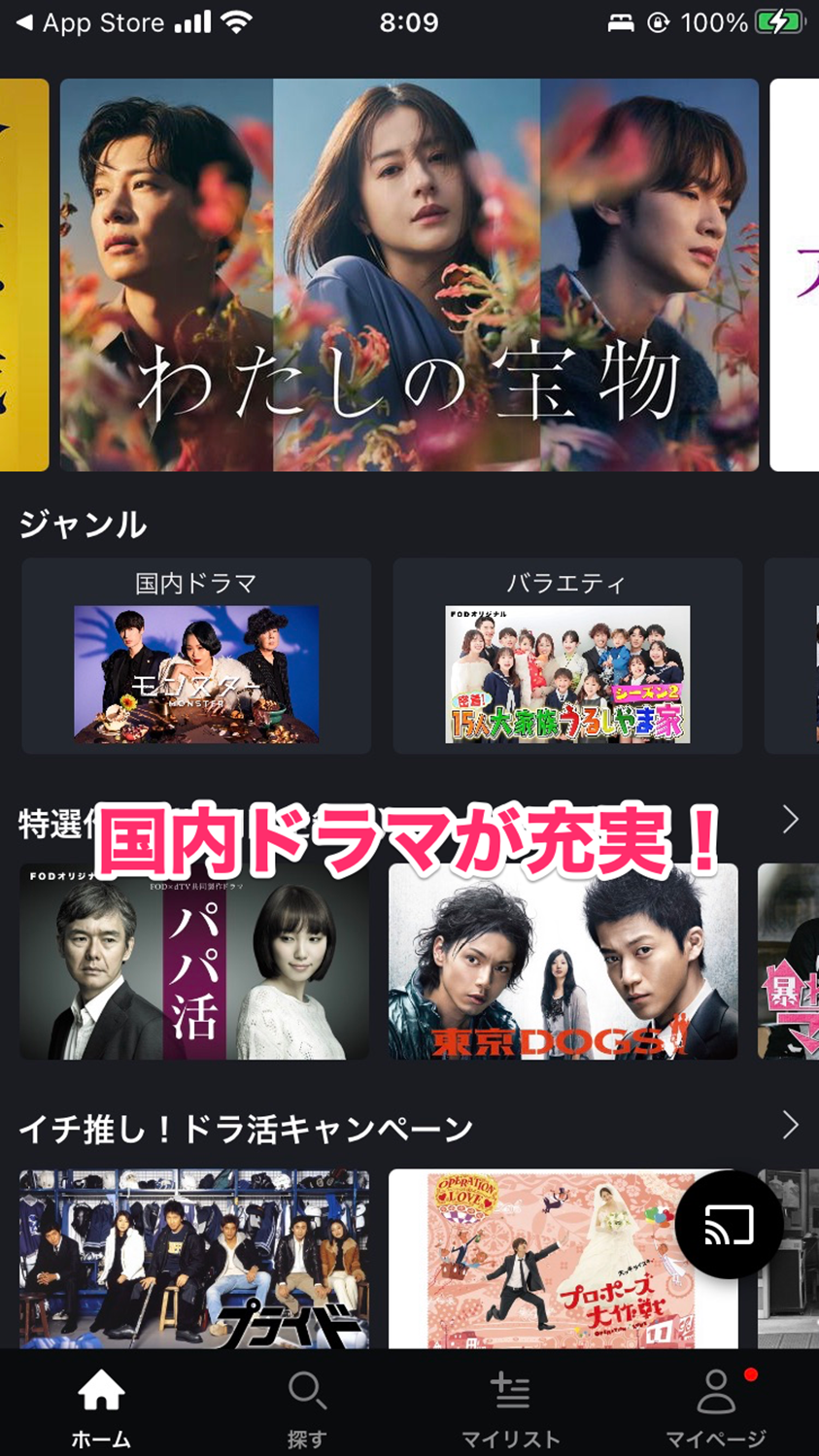Open the わたしの宝物 featured banner
The image size is (819, 1456).
[x=409, y=275]
